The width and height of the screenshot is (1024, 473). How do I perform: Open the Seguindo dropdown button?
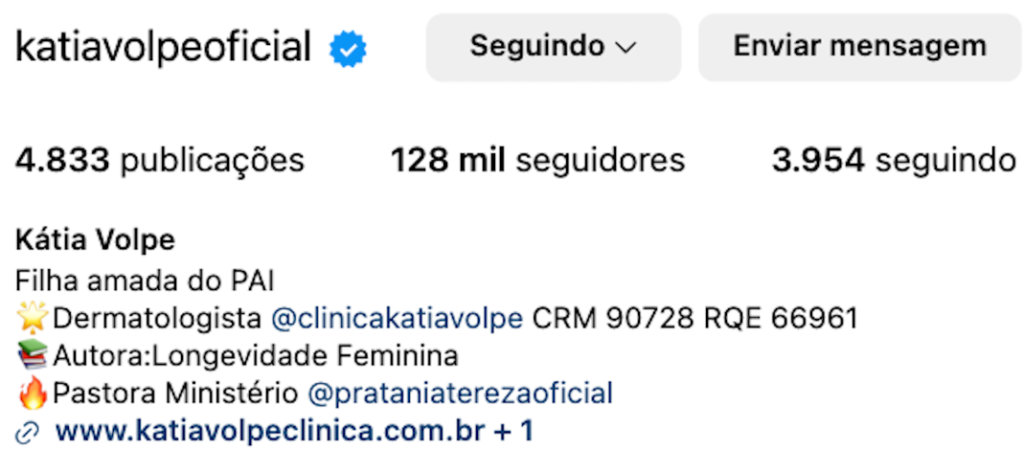pyautogui.click(x=553, y=47)
